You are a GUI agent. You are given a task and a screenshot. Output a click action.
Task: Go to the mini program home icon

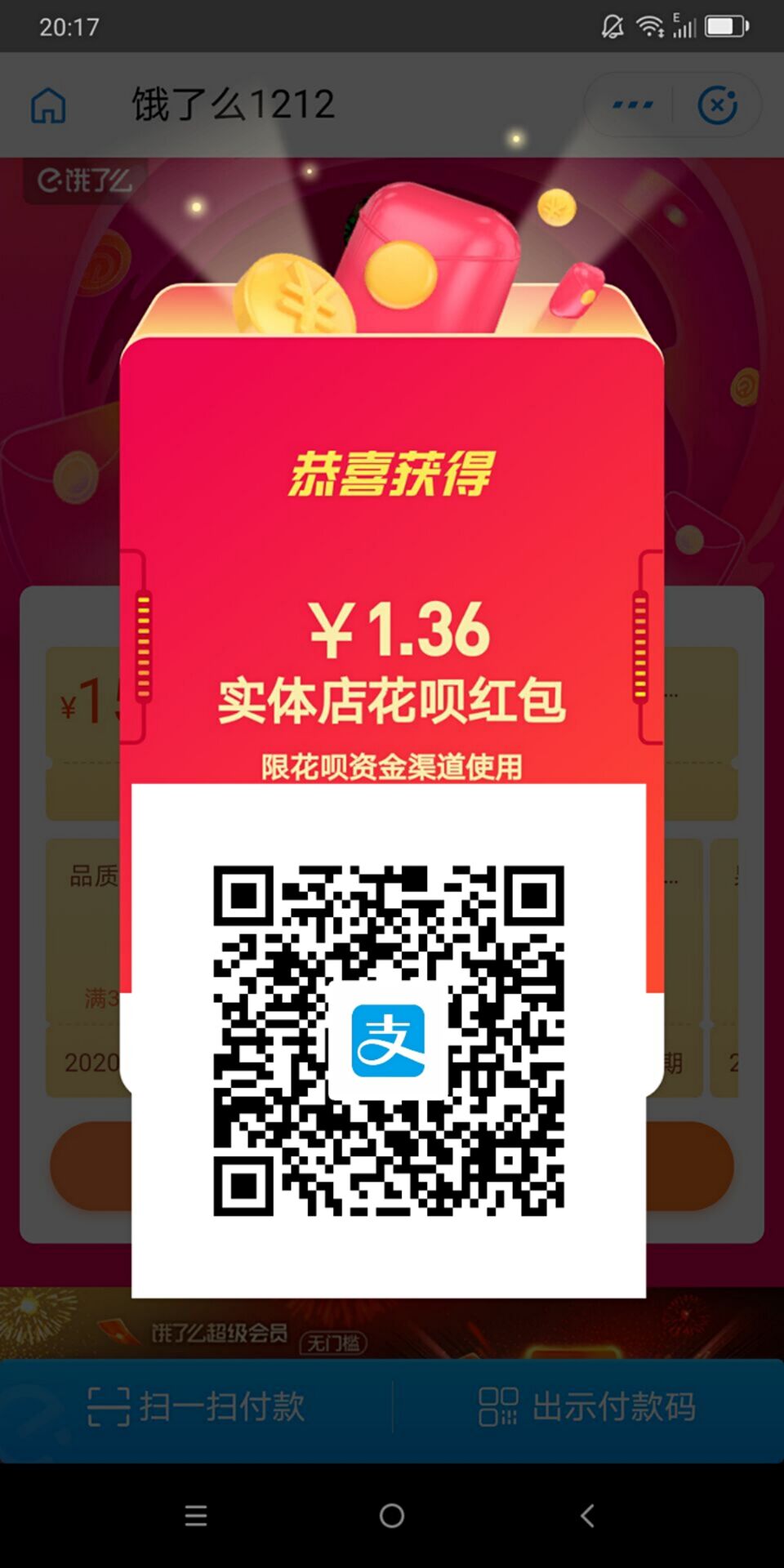click(x=48, y=105)
